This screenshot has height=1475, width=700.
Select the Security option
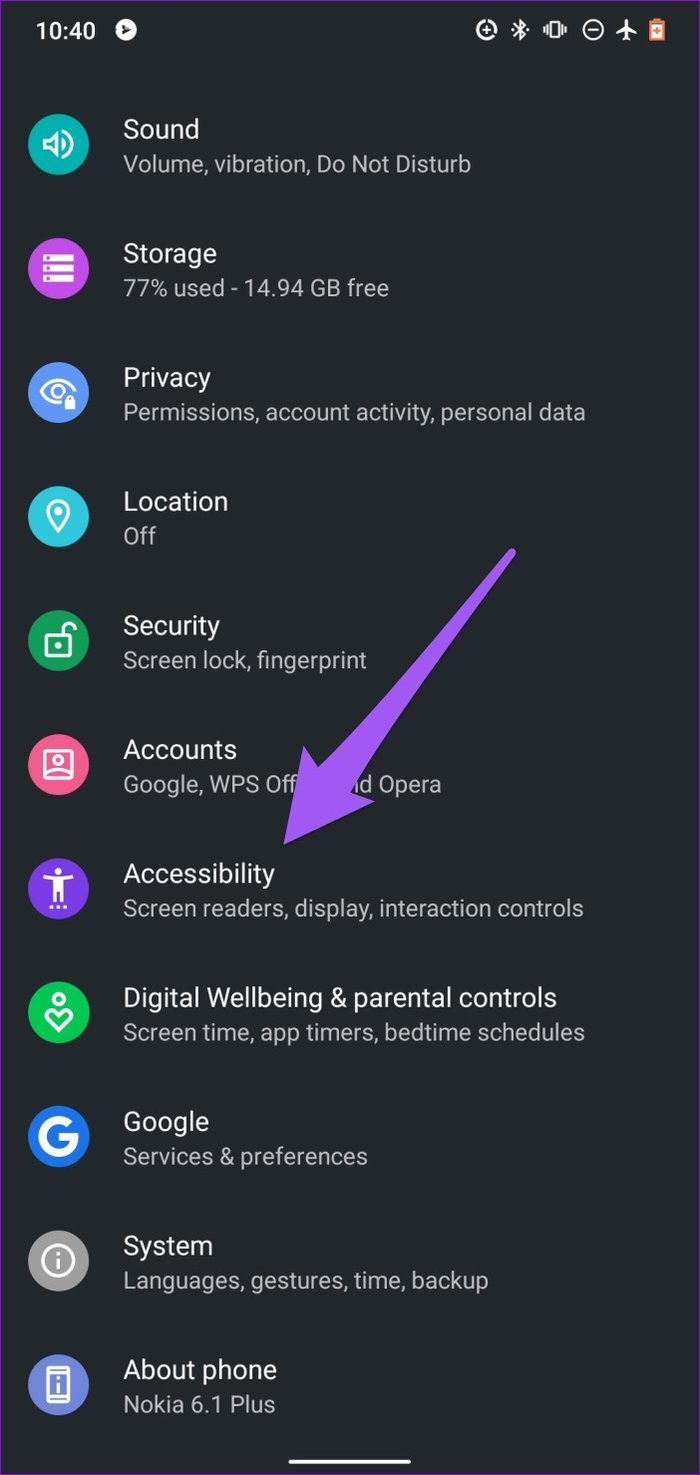350,641
